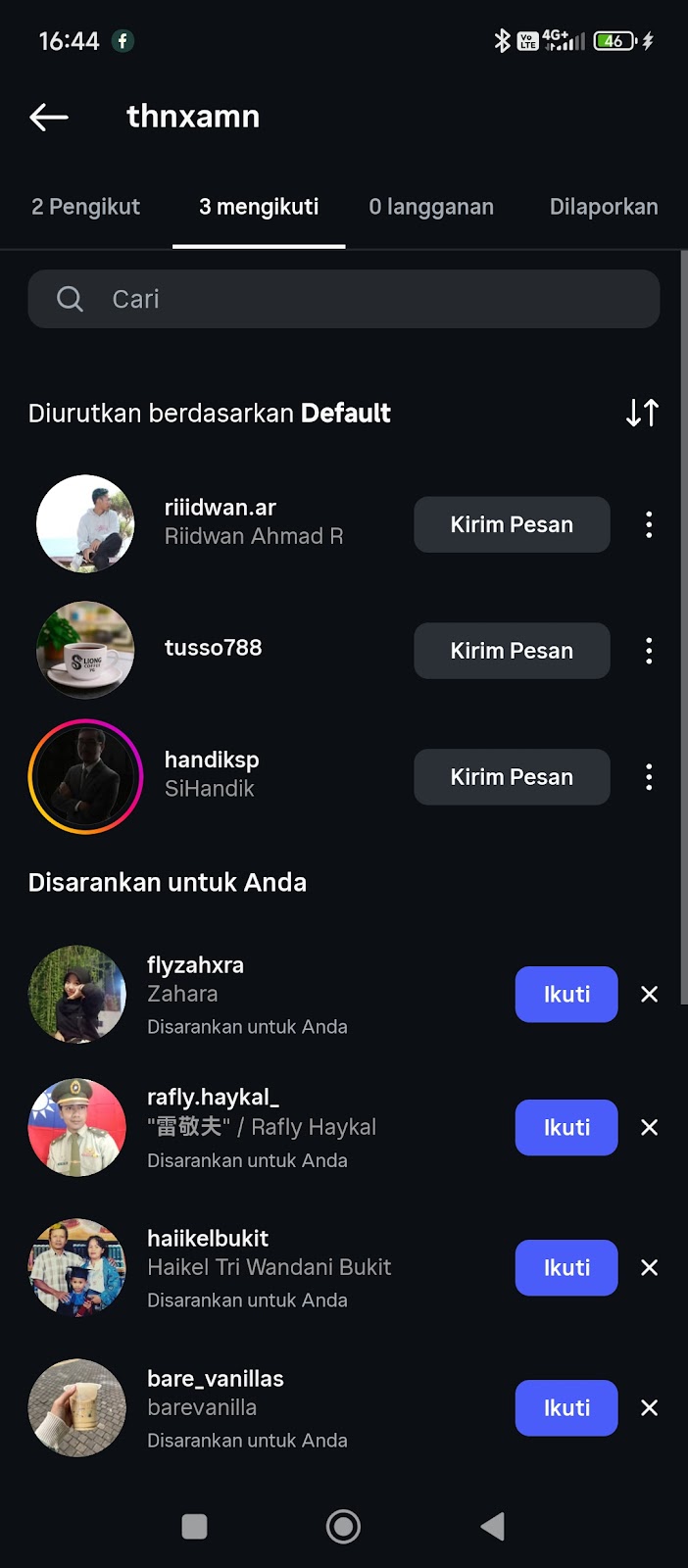The image size is (688, 1568).
Task: Follow rafly.haykal_
Action: coord(566,1127)
